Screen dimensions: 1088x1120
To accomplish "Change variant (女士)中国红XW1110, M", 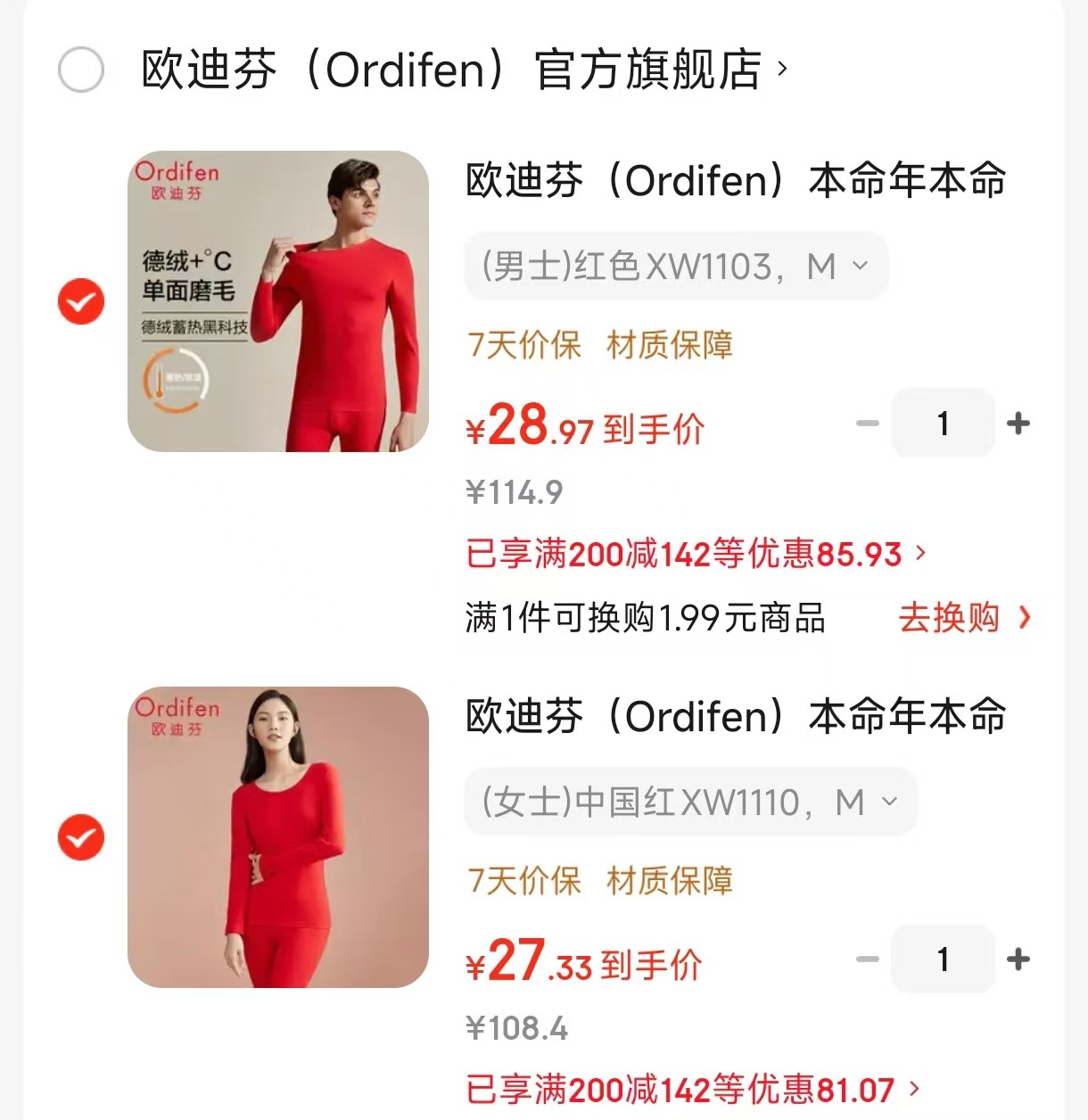I will click(689, 802).
